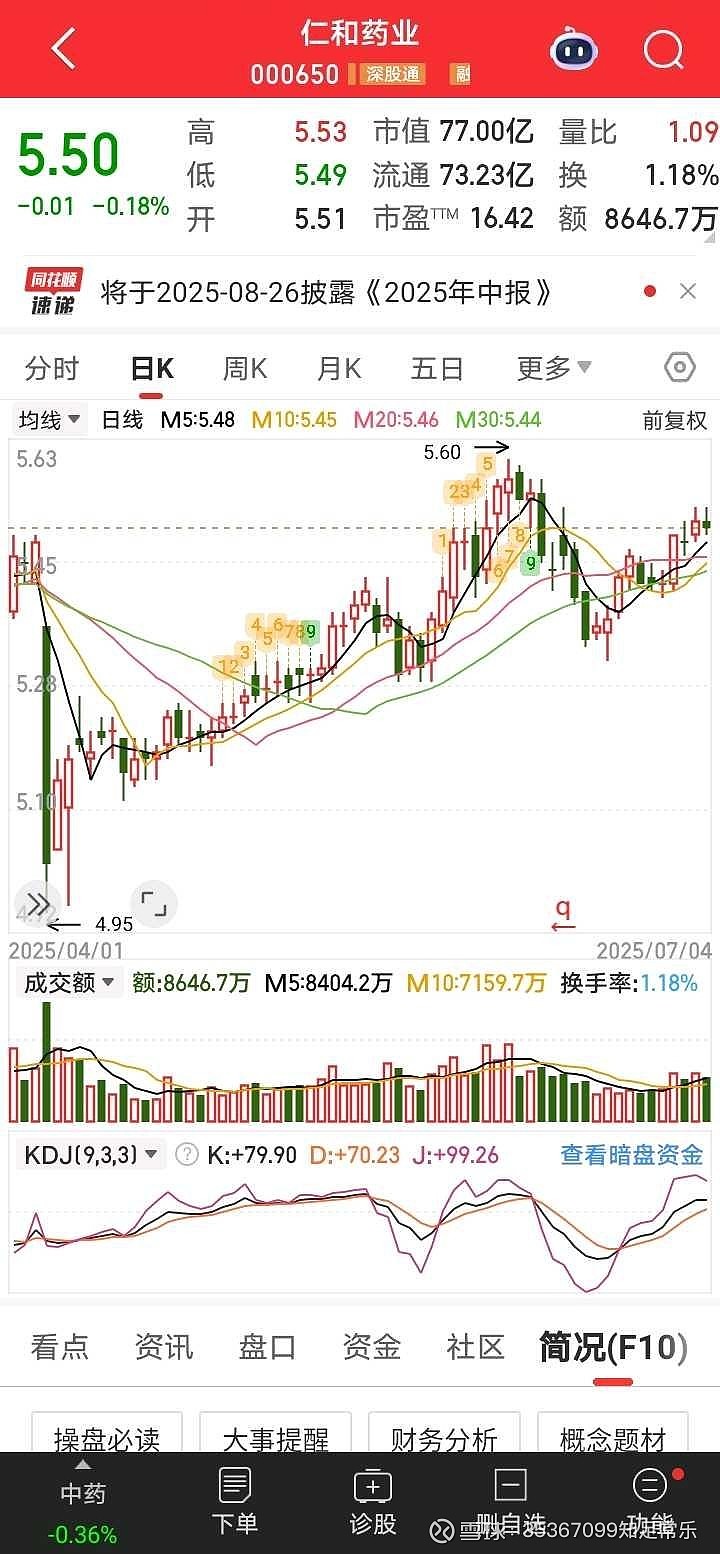Expand the 更多 chart period dropdown

click(x=553, y=368)
